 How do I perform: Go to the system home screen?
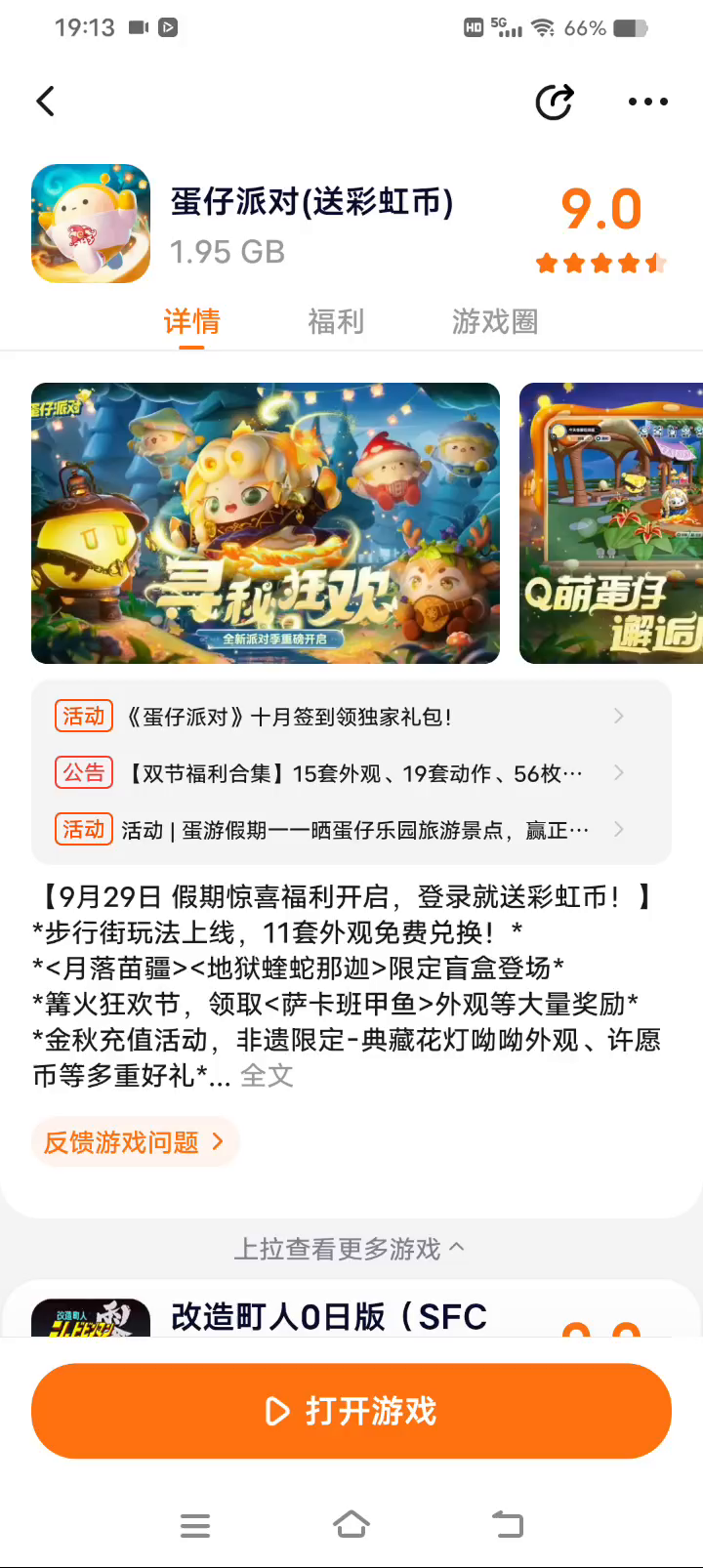click(x=351, y=1524)
